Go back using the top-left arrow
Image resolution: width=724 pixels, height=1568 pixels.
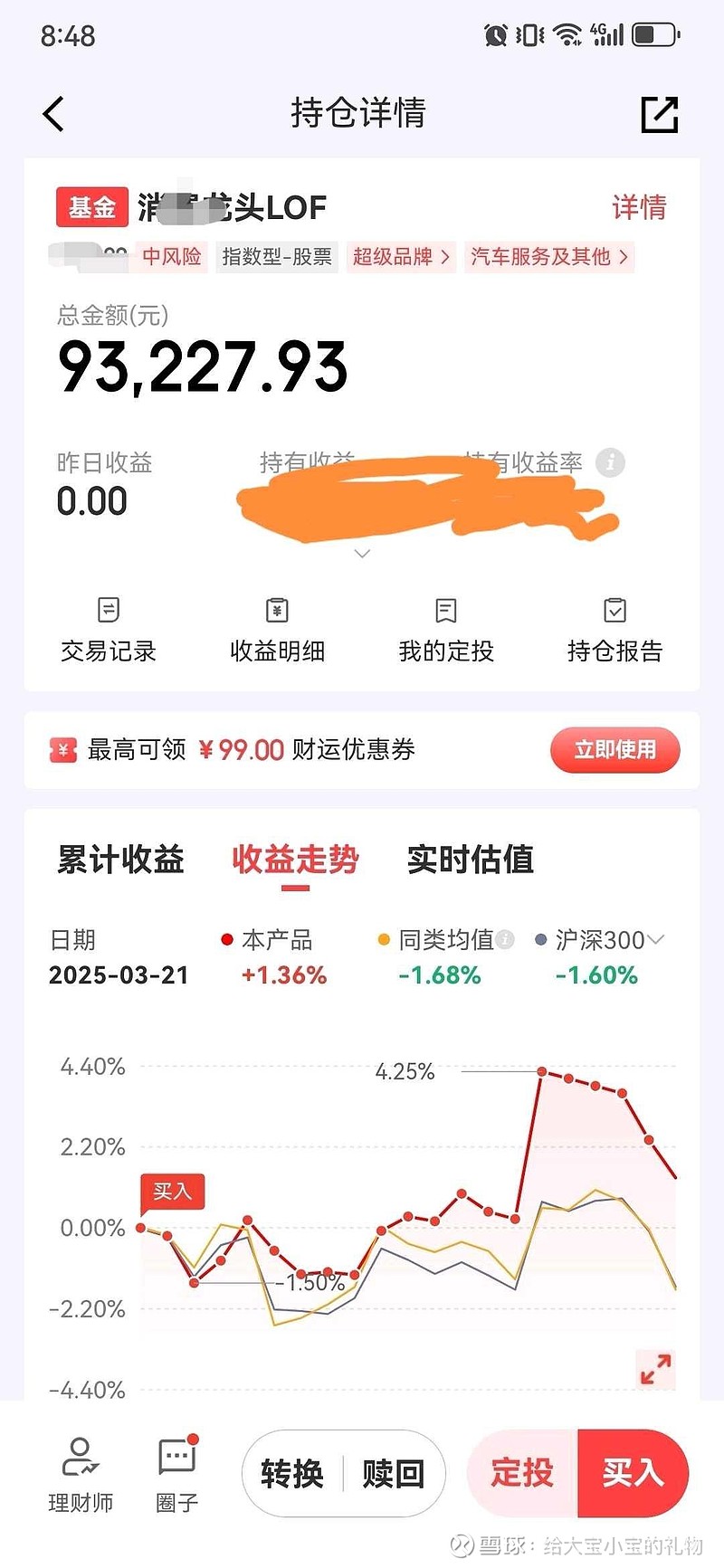click(53, 114)
